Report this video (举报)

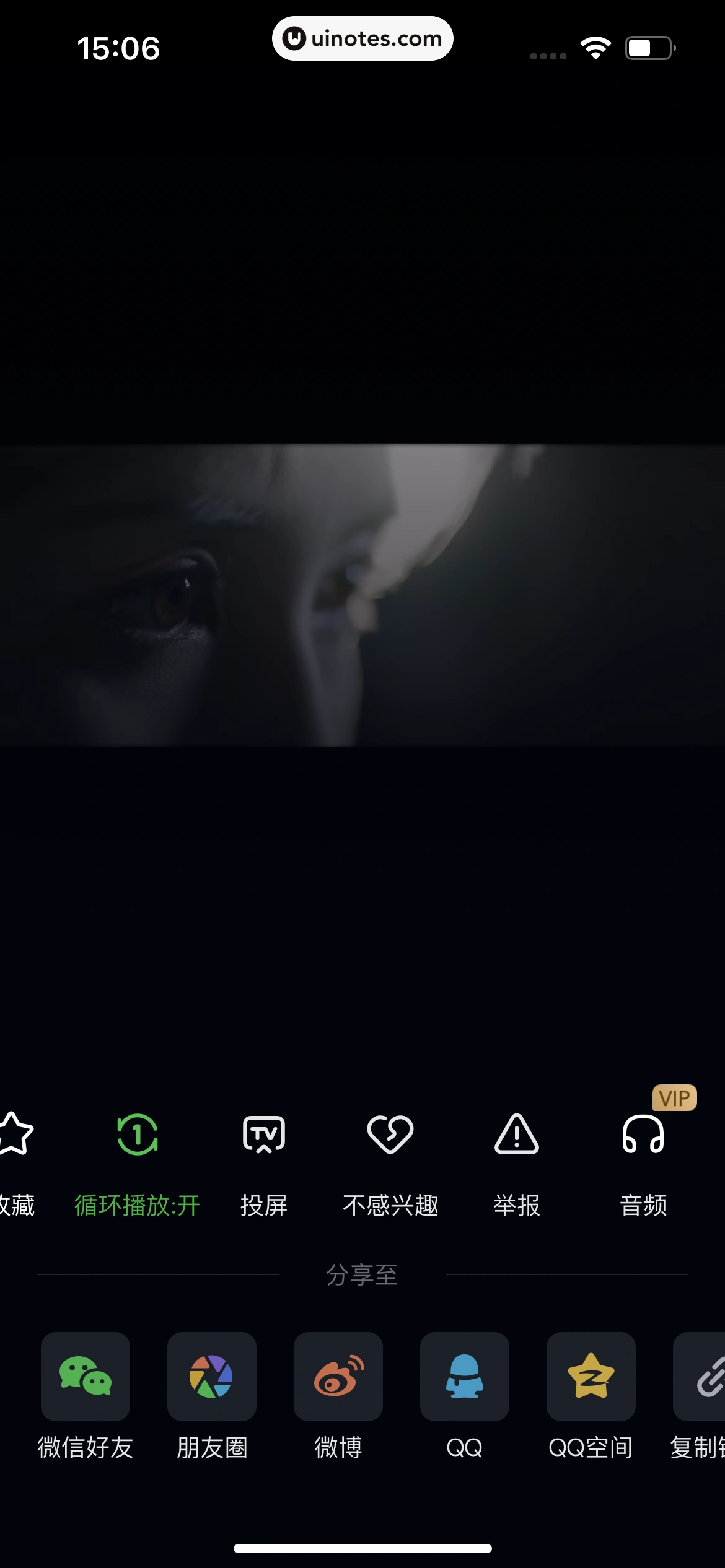click(x=517, y=1135)
